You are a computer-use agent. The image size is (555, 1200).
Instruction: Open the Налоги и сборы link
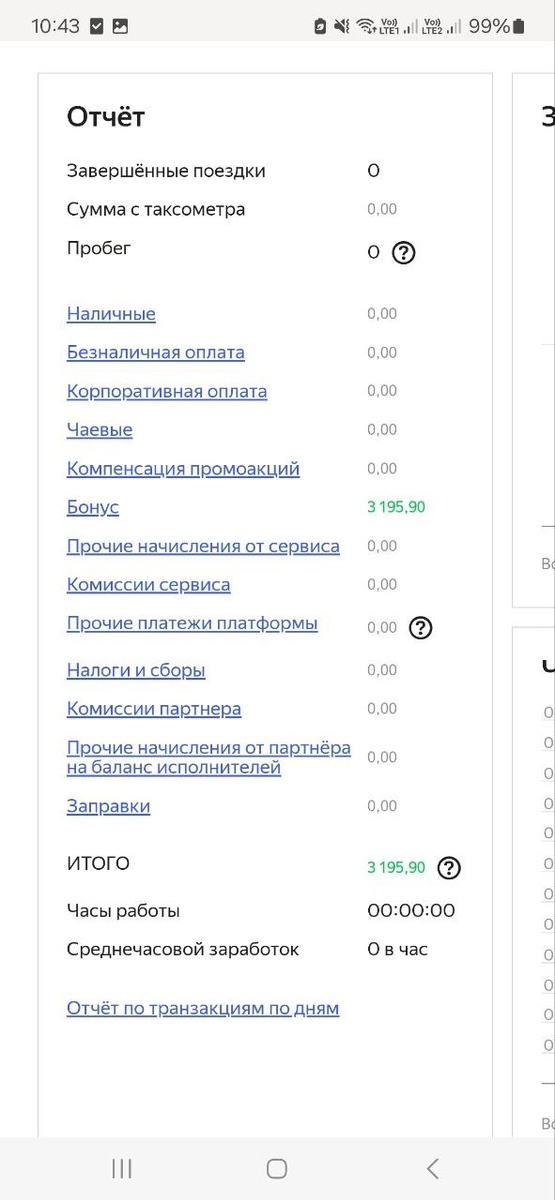136,670
